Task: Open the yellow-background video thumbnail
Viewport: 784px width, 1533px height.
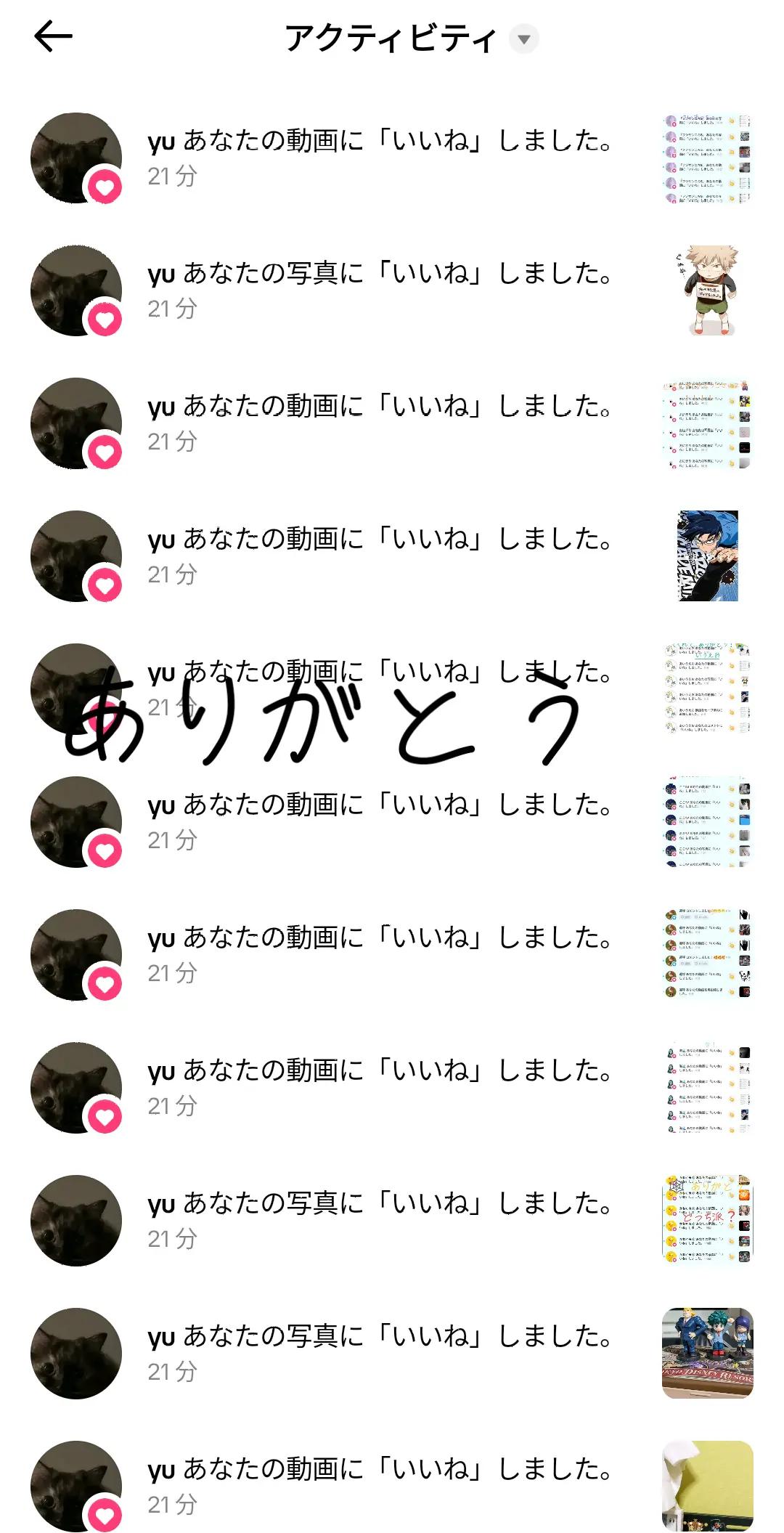Action: click(x=708, y=1486)
